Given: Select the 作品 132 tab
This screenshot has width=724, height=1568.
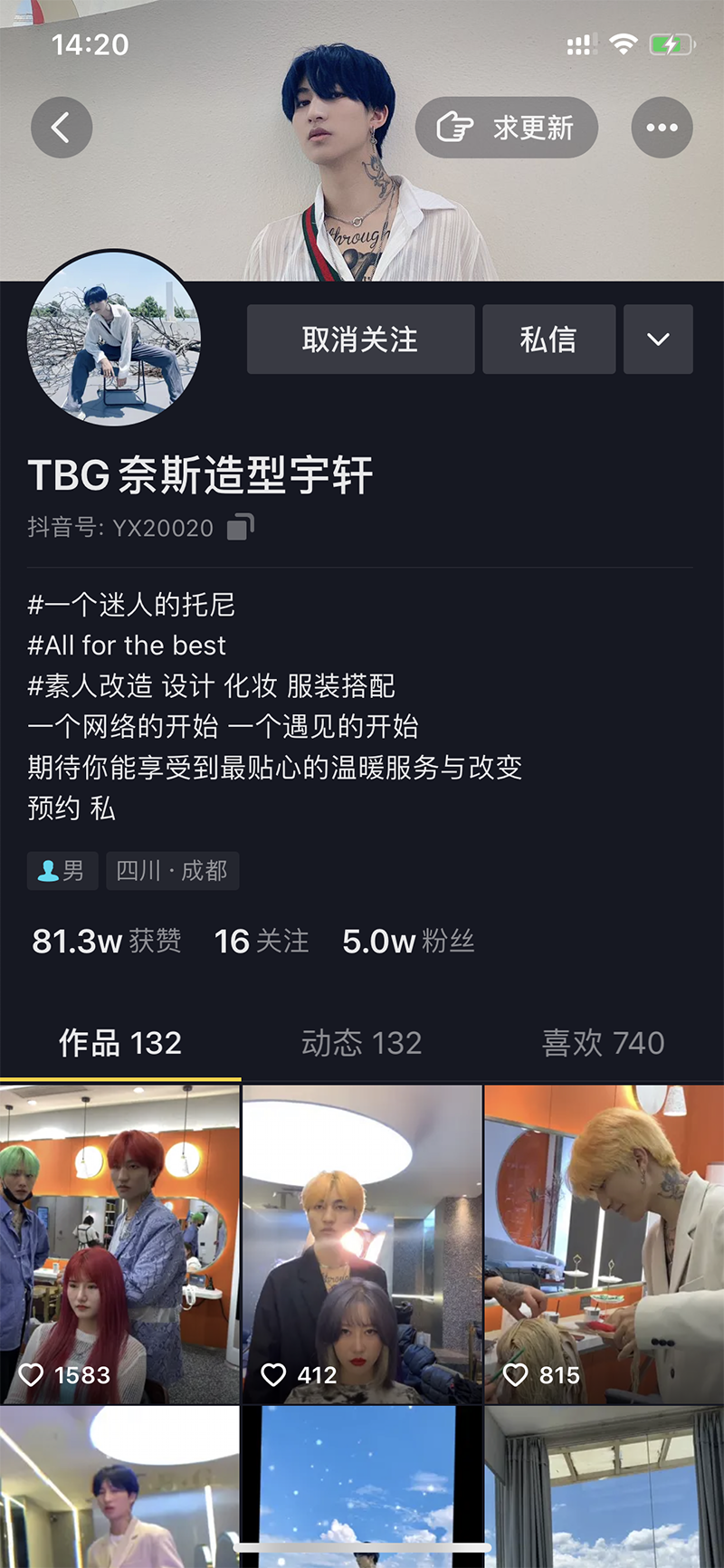Looking at the screenshot, I should coord(120,1043).
